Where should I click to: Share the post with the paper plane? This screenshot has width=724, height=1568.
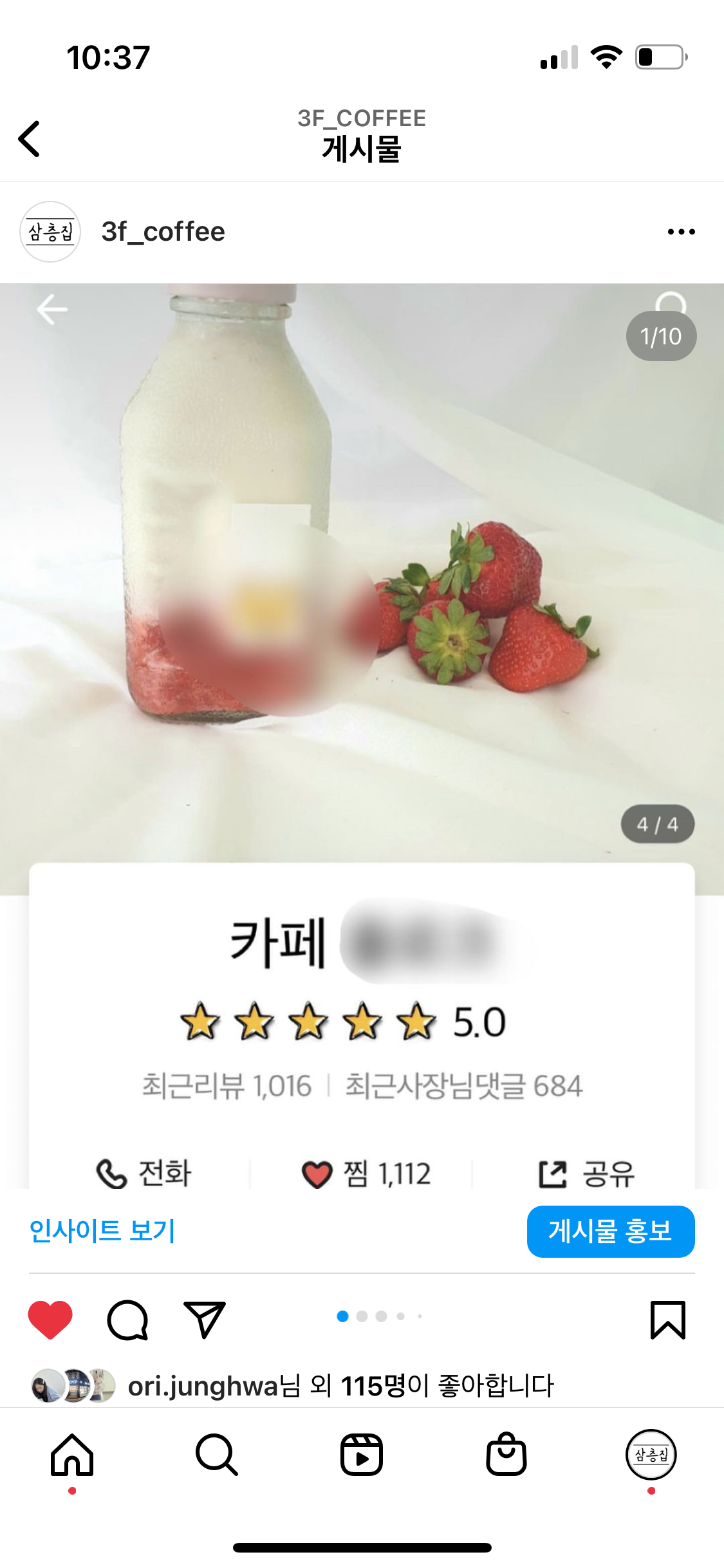[x=205, y=1320]
